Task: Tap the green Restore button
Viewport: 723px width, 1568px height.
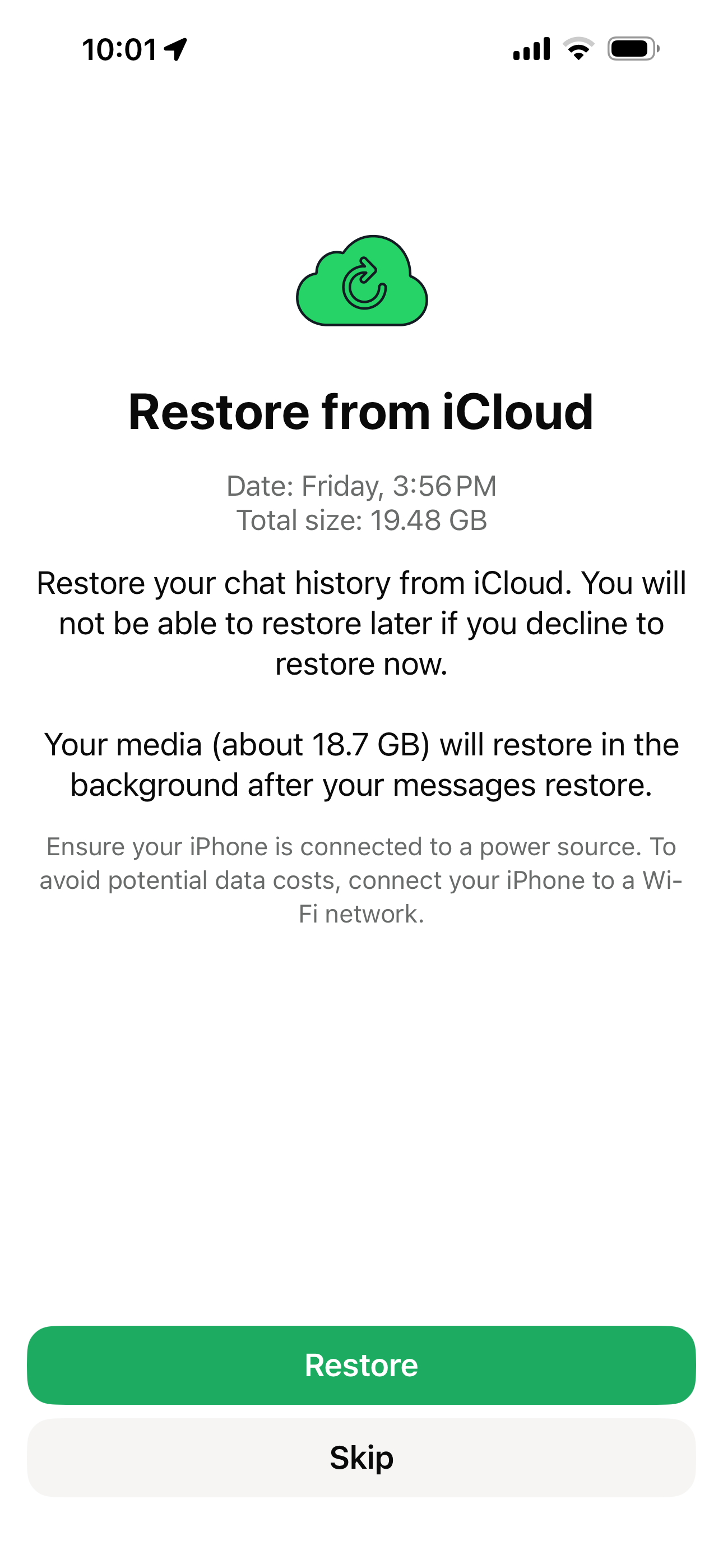Action: coord(361,1366)
